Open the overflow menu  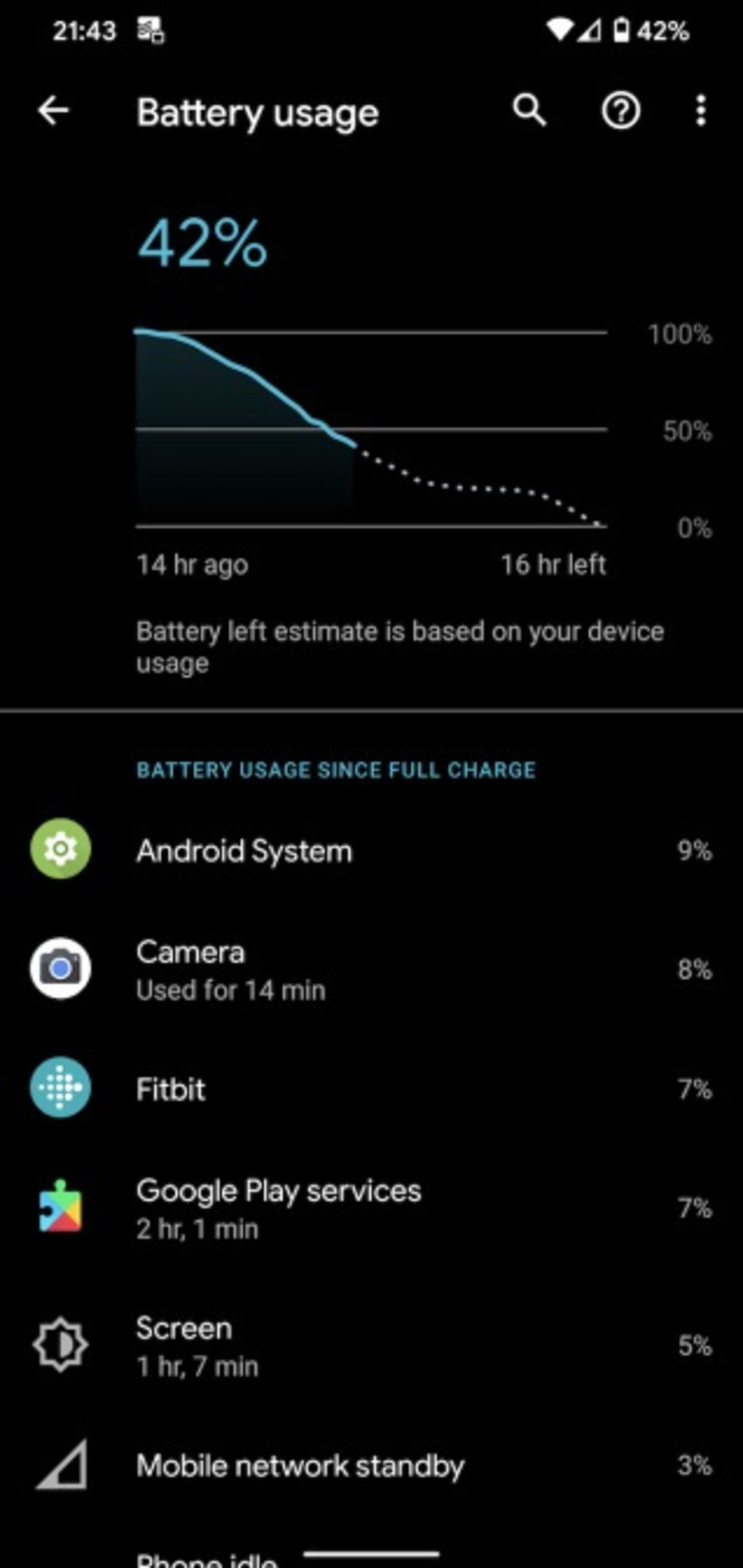tap(700, 111)
